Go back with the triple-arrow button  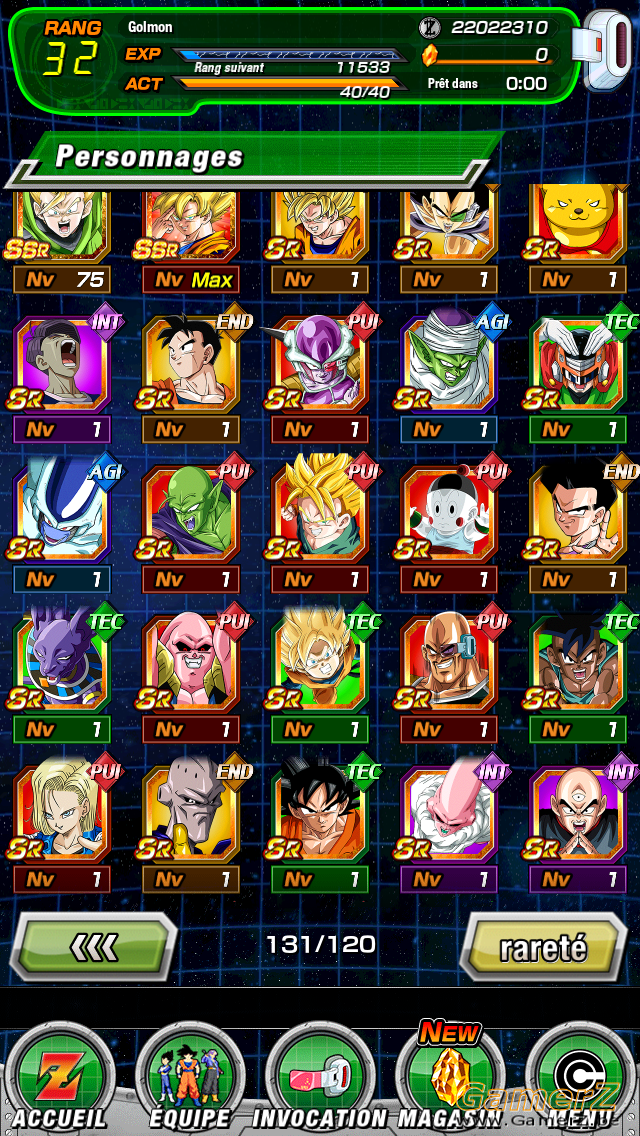[x=94, y=946]
